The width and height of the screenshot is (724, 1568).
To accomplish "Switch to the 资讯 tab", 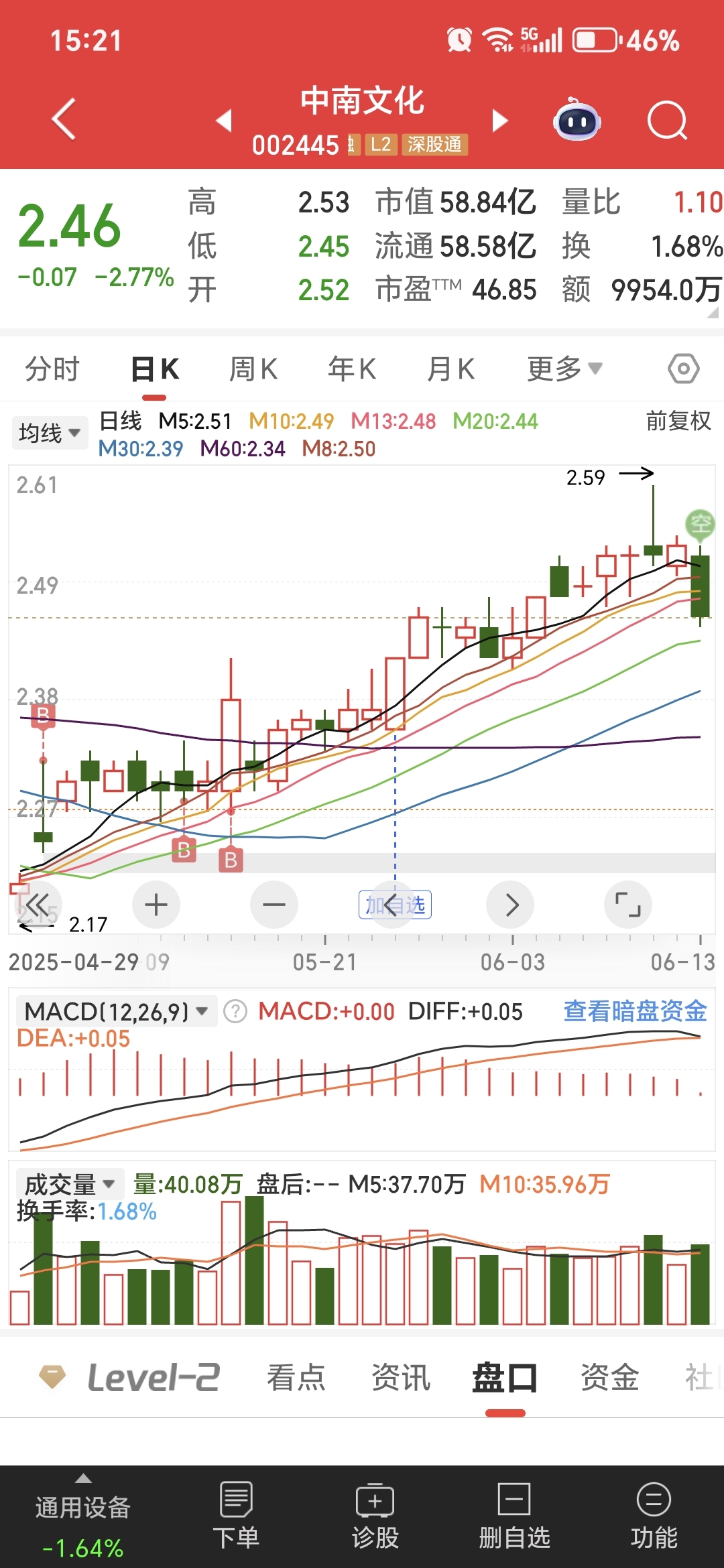I will click(401, 1378).
